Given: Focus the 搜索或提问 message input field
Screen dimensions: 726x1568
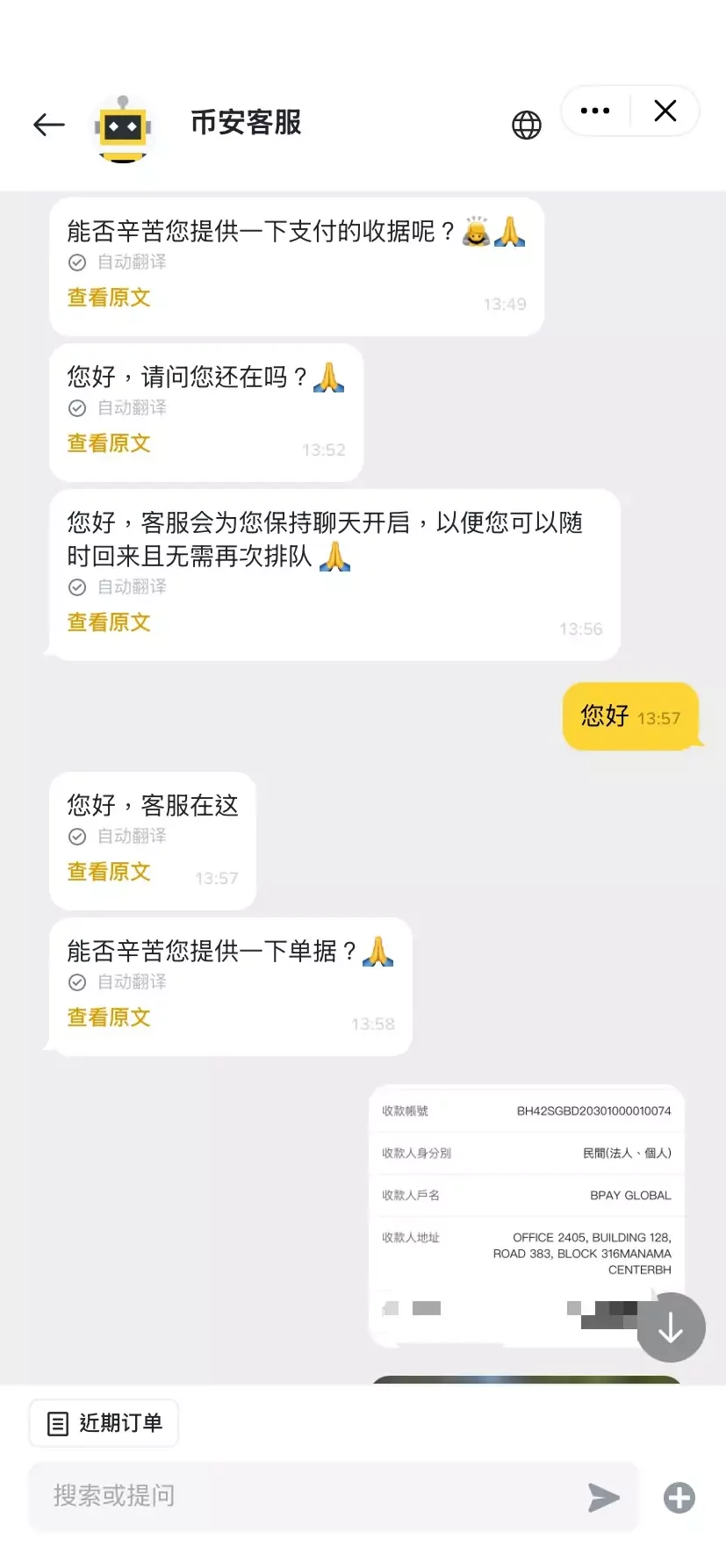Looking at the screenshot, I should pyautogui.click(x=307, y=1496).
